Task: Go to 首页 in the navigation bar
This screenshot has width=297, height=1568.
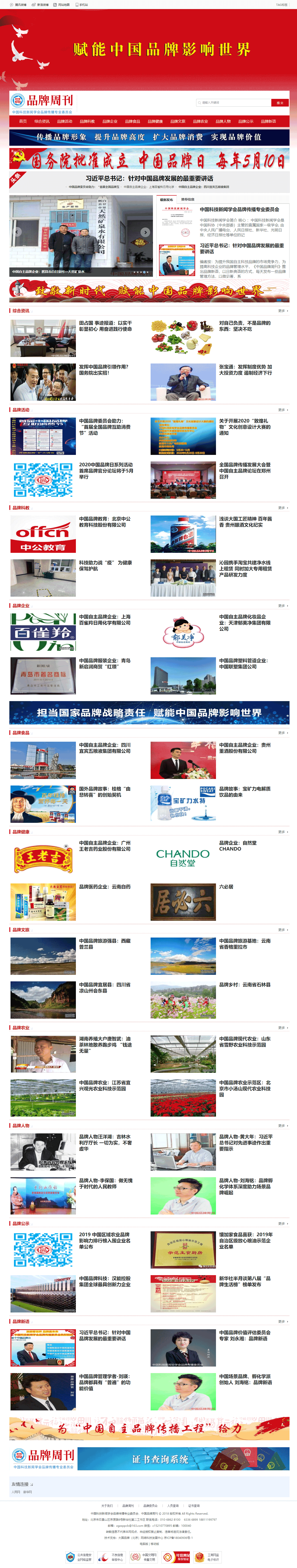Action: pos(23,121)
